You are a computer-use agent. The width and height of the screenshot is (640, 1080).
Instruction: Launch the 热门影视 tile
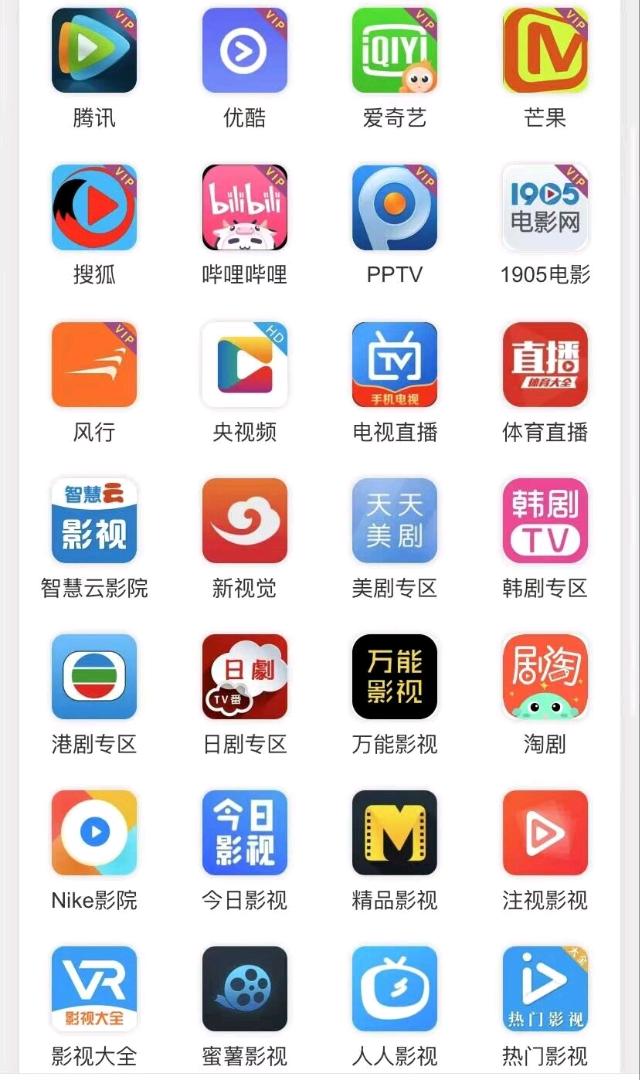(x=545, y=988)
